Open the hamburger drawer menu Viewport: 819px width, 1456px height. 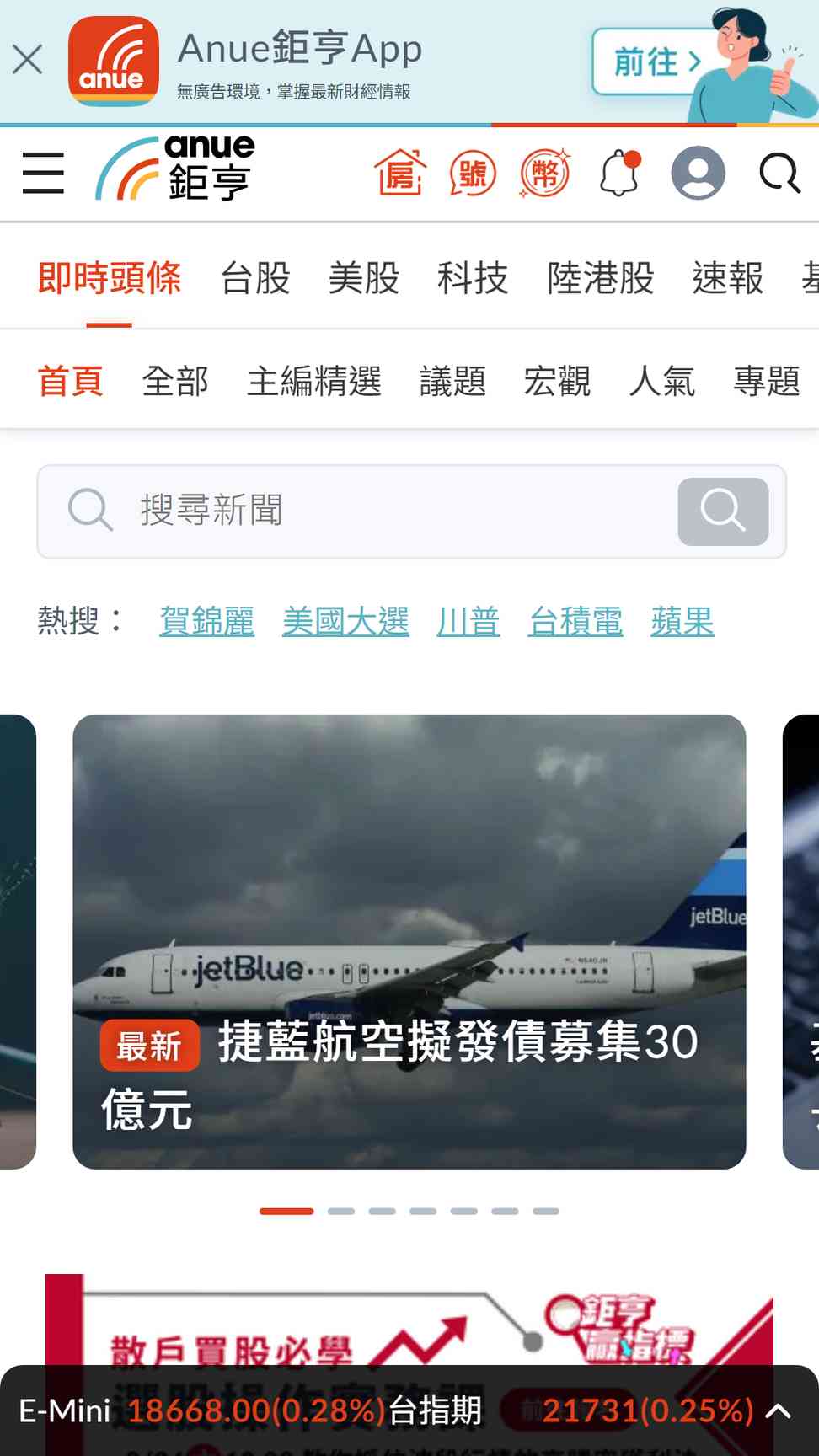pos(43,173)
